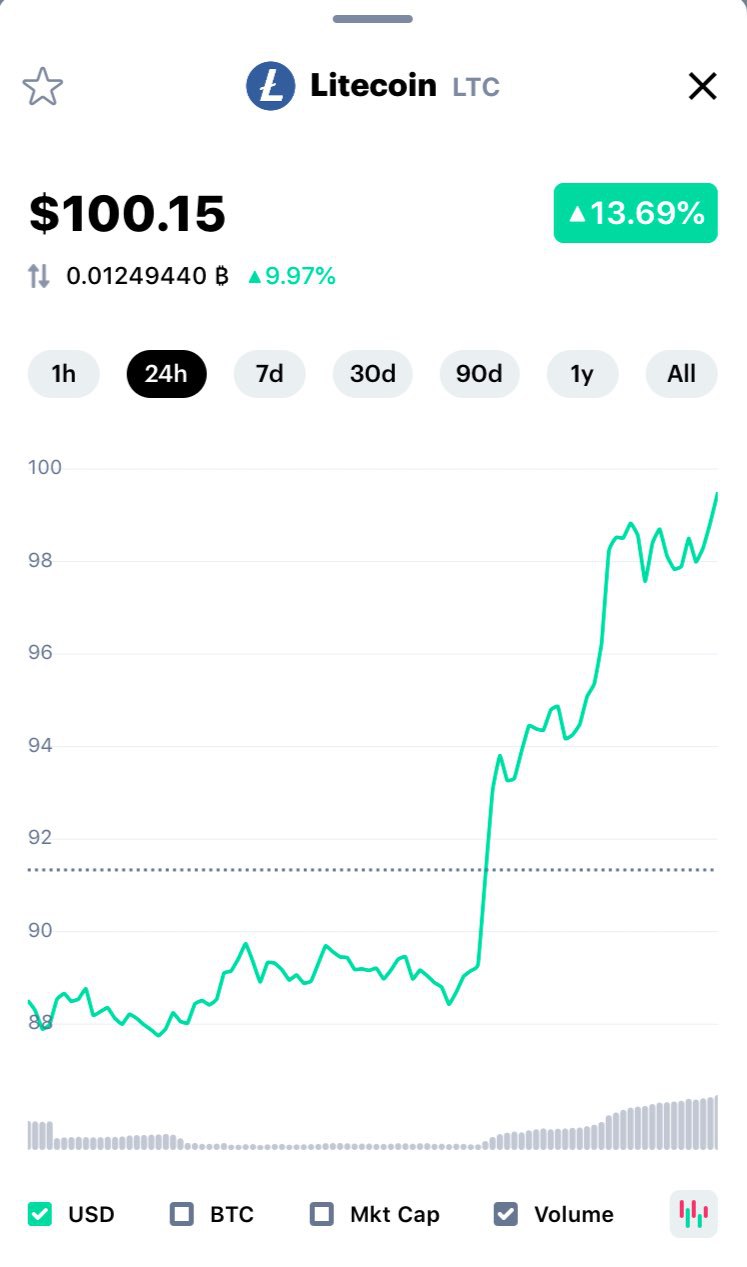Add Litecoin to favorites with the star
The image size is (747, 1267).
point(43,87)
